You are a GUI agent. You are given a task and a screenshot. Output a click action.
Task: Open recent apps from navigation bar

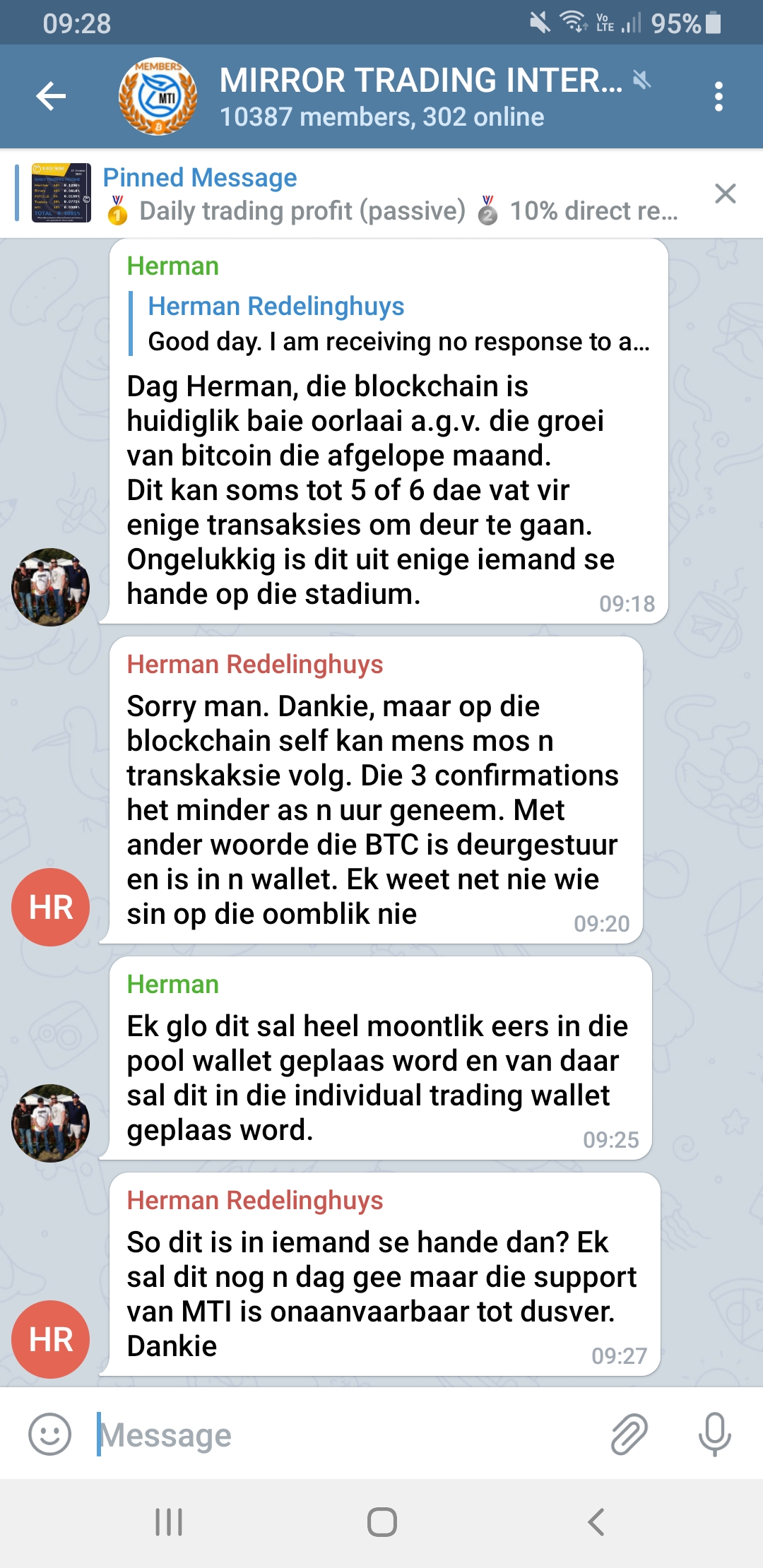coord(169,1521)
